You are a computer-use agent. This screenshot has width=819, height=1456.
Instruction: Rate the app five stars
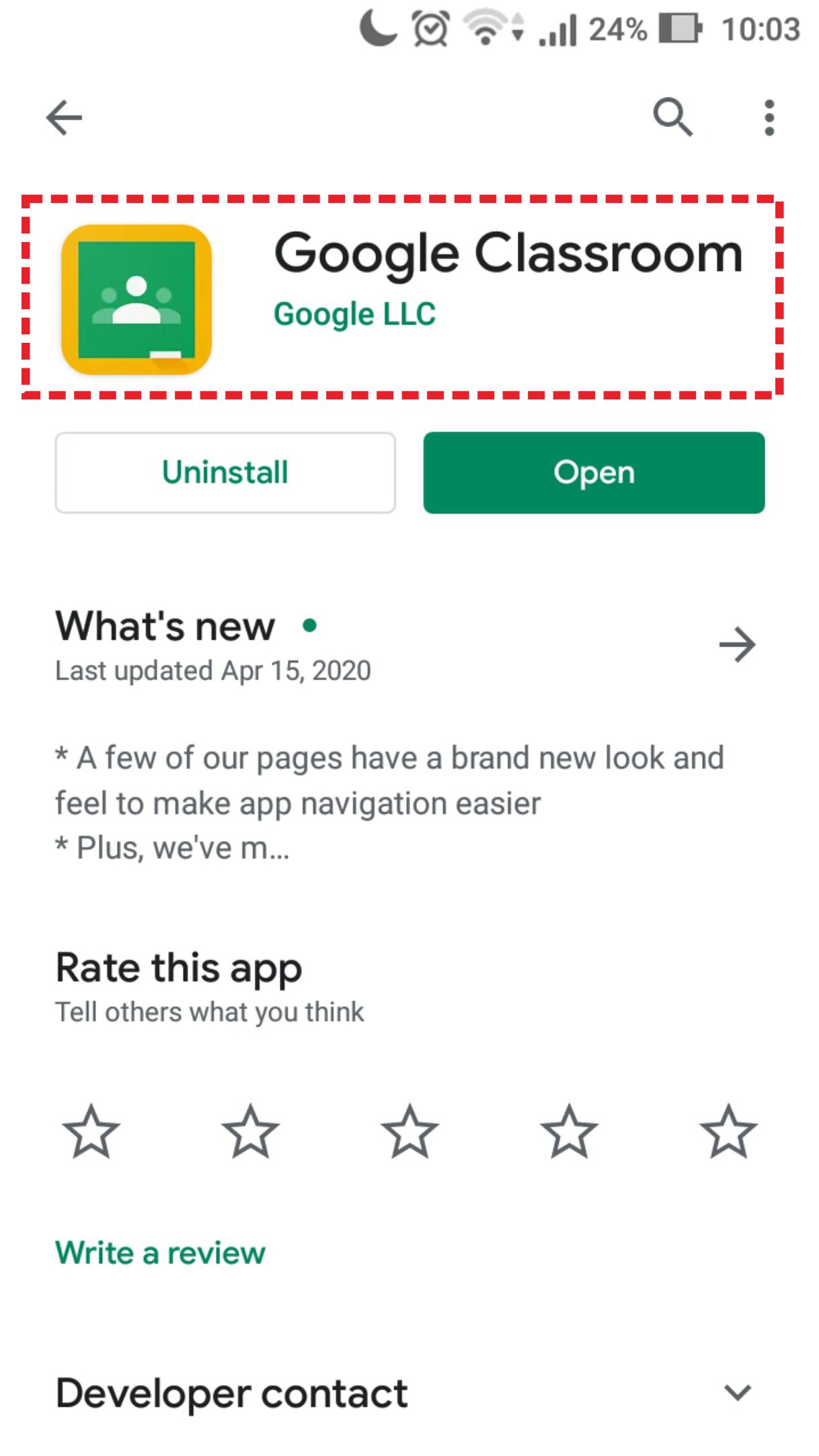point(728,1131)
